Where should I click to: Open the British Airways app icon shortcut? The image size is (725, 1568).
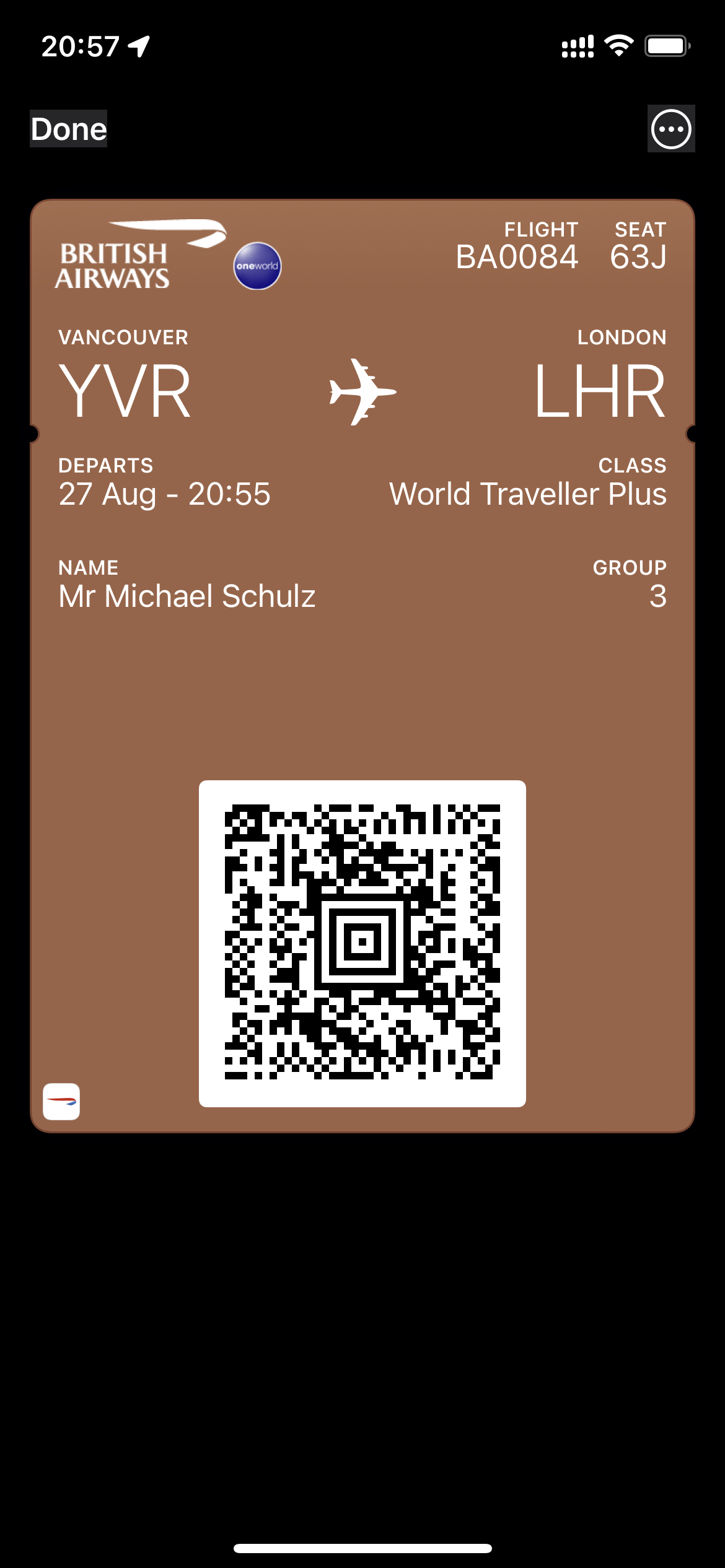coord(61,1101)
